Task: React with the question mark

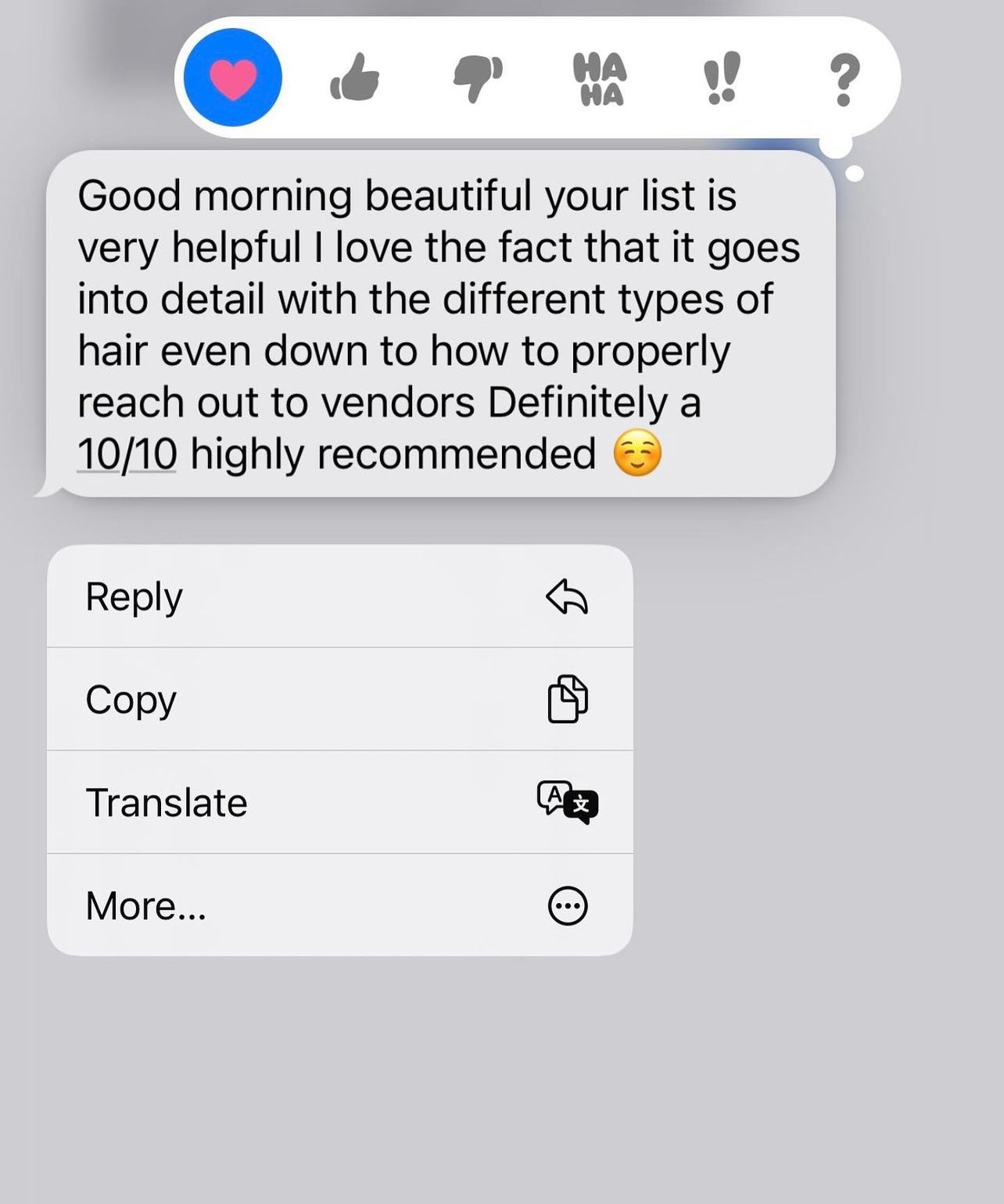Action: pyautogui.click(x=843, y=78)
